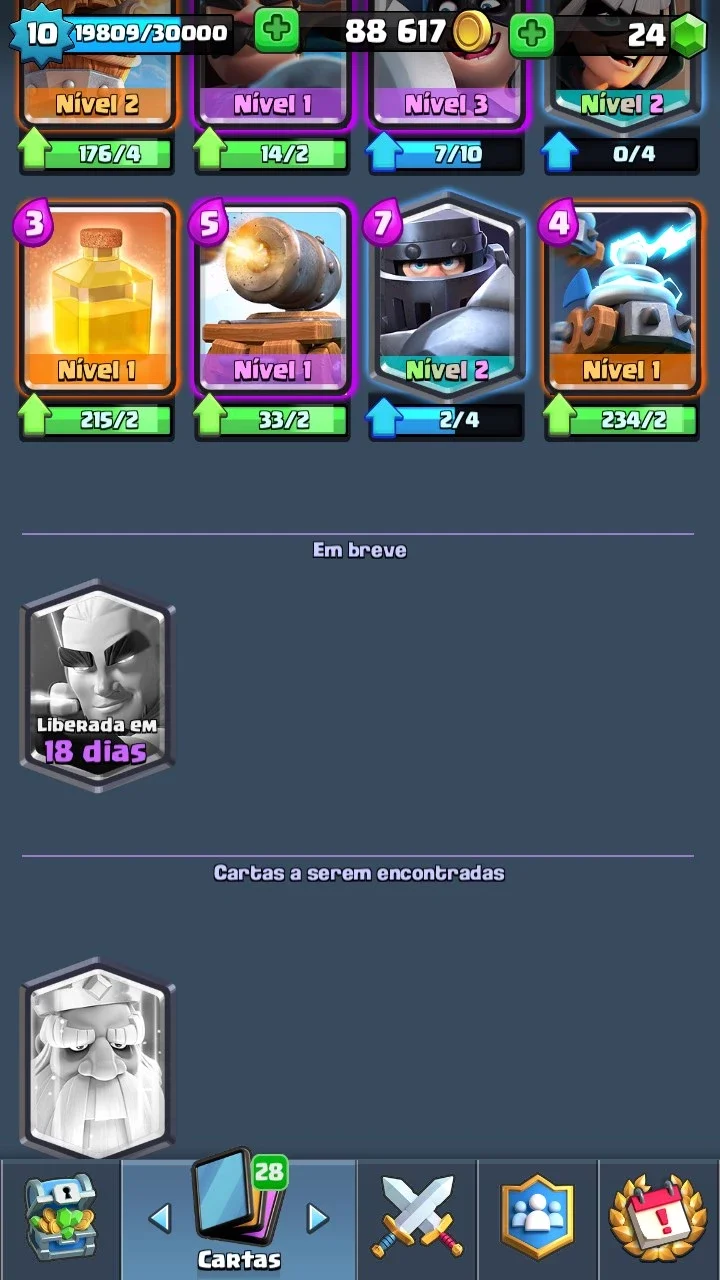
Task: Open the 7-elixir Mega Knight card
Action: pos(447,297)
